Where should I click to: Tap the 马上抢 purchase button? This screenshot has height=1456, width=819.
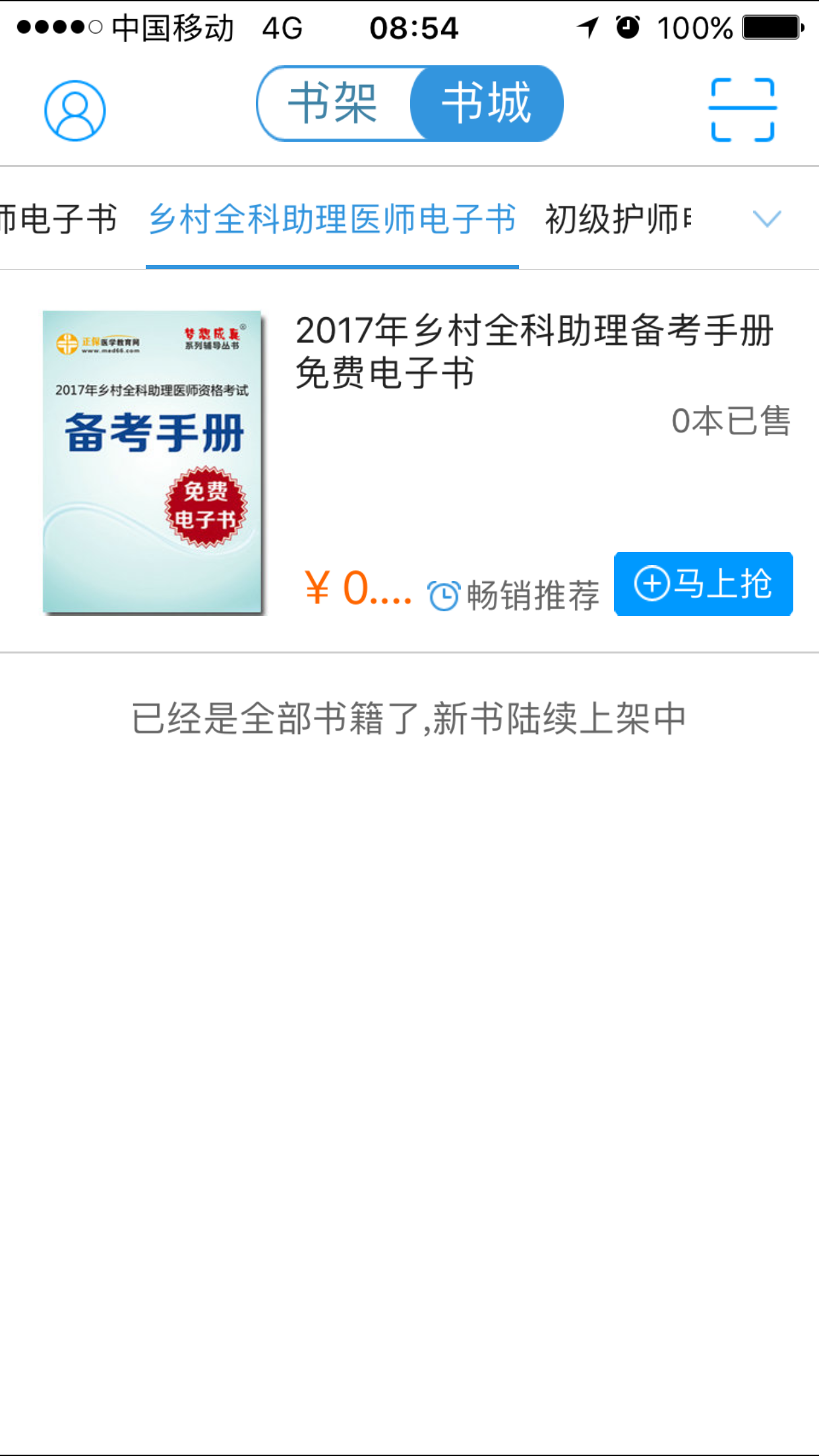(x=703, y=584)
